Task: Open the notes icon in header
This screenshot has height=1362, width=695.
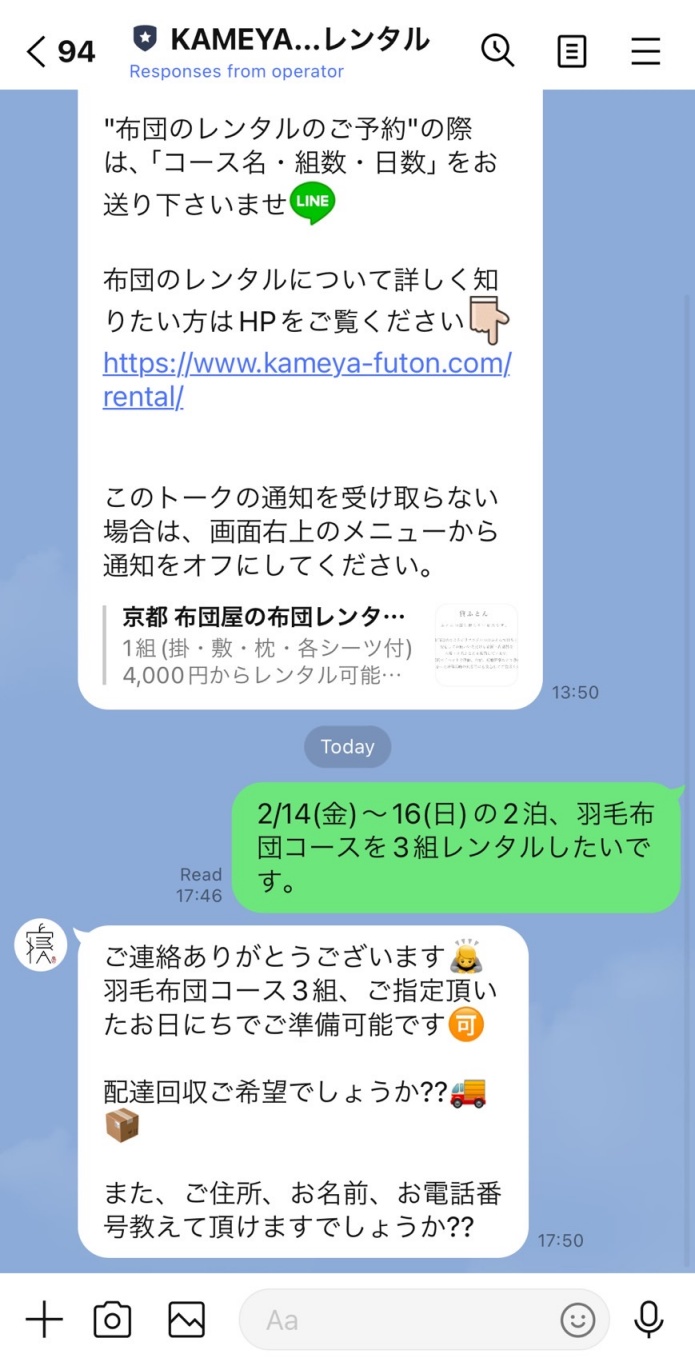Action: tap(572, 50)
